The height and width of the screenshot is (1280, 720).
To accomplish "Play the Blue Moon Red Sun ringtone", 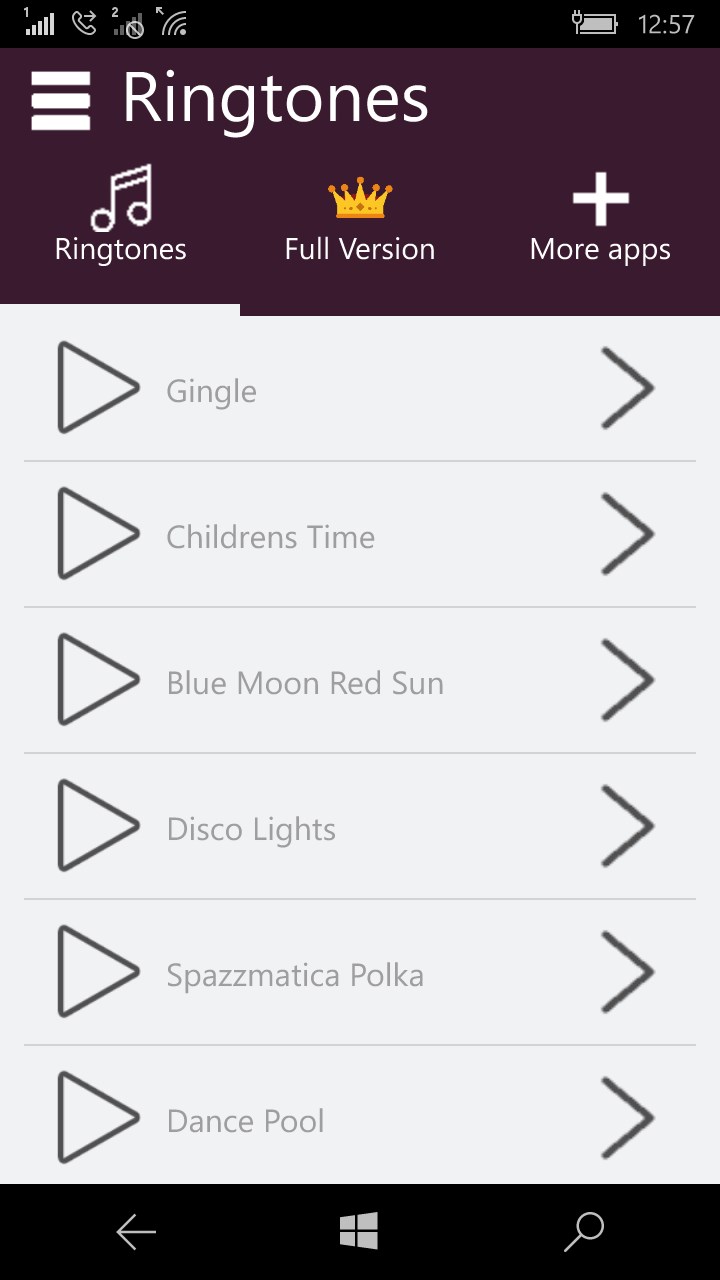I will [98, 680].
